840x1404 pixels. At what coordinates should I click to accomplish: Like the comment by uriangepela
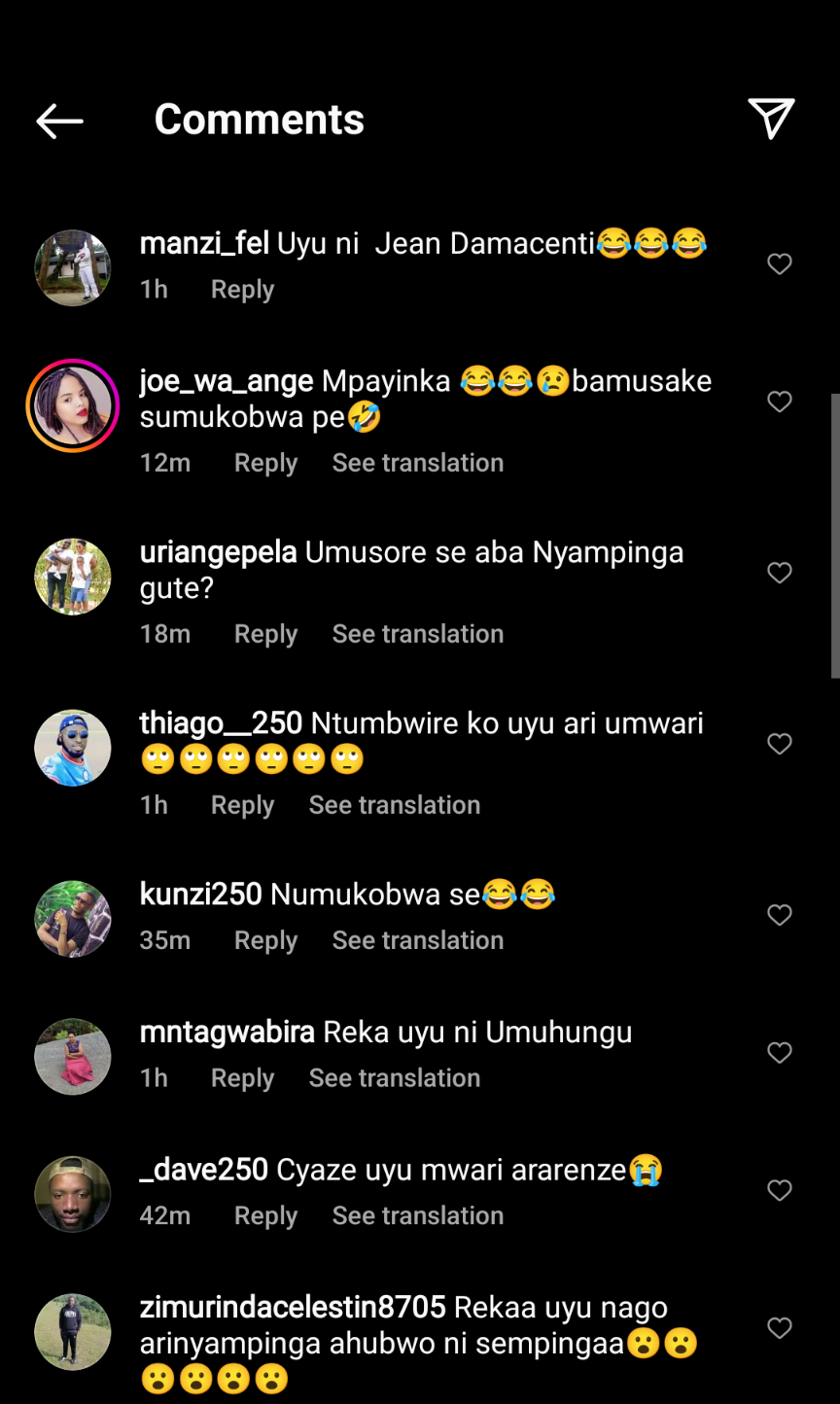point(780,573)
